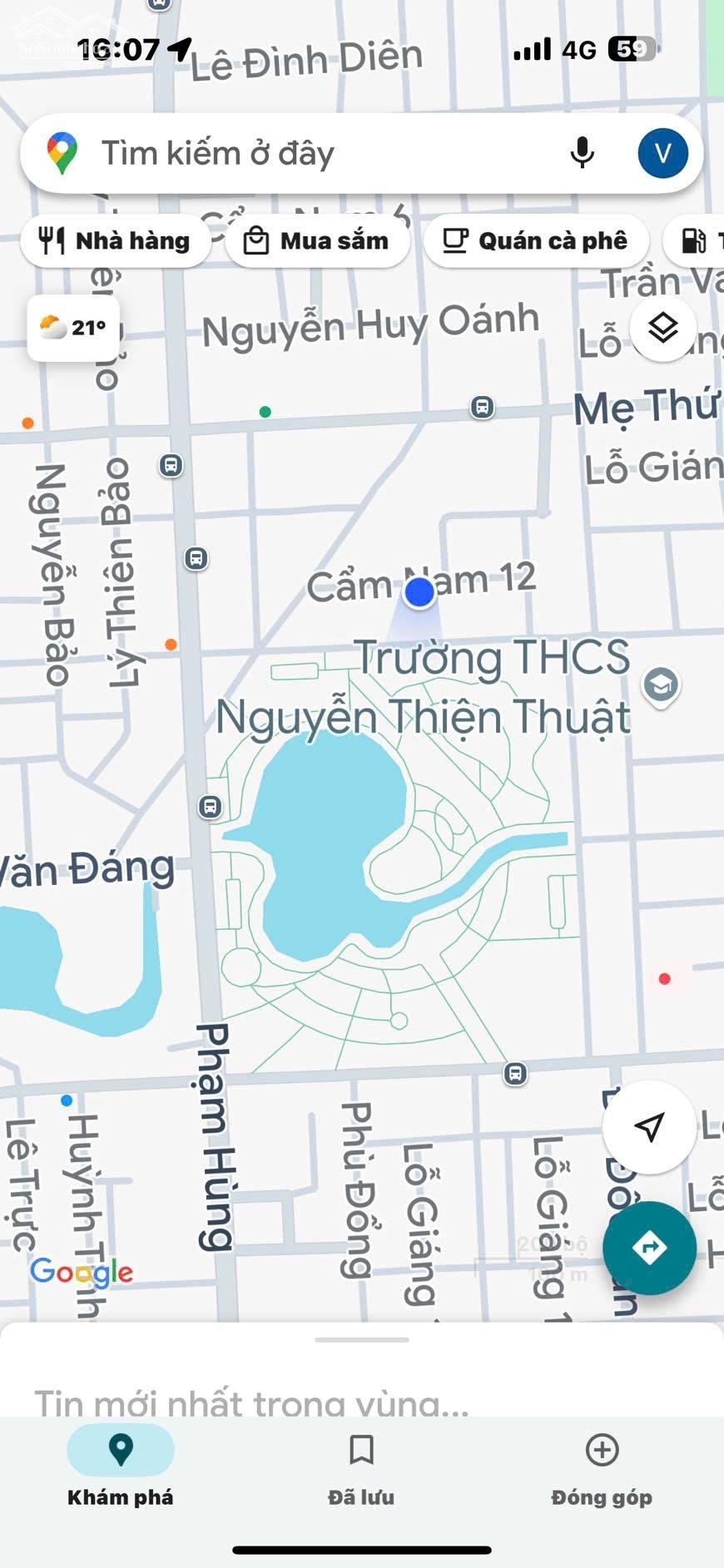
Task: Open the V account profile avatar
Action: [x=662, y=153]
